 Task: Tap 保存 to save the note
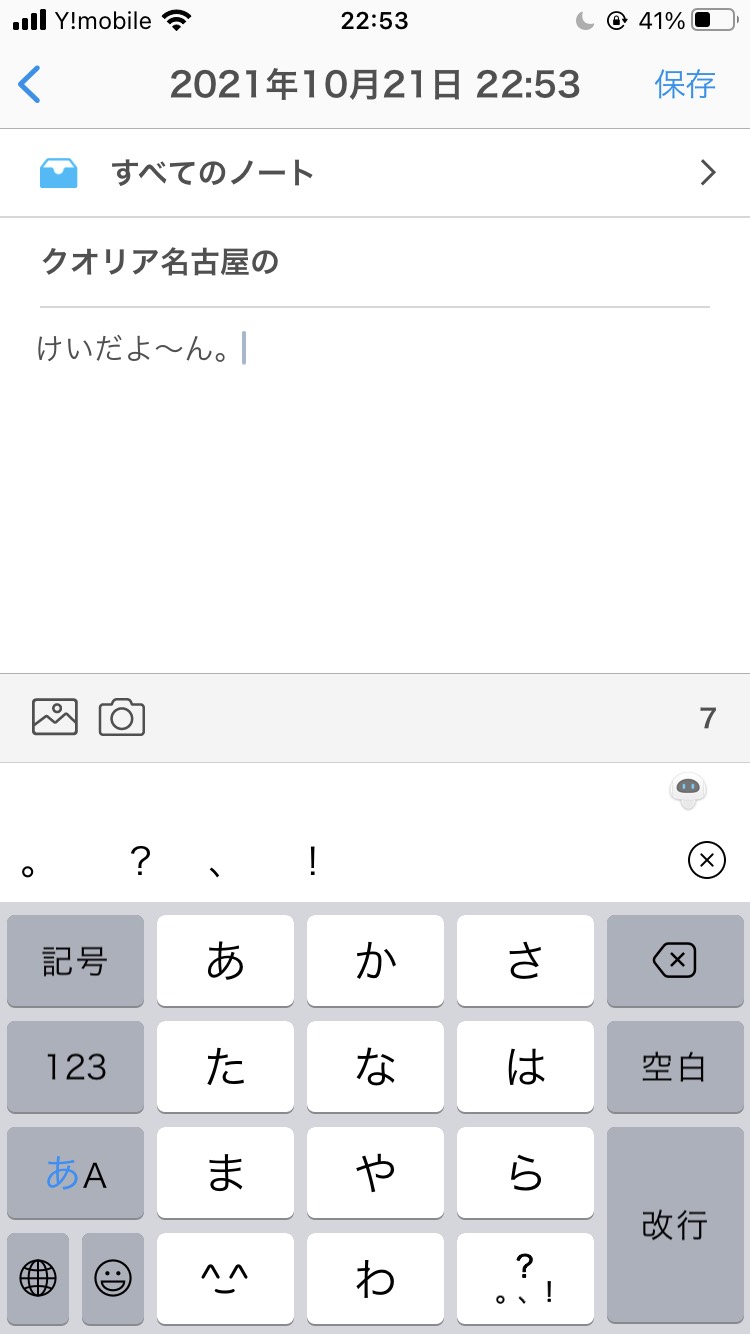(x=685, y=85)
